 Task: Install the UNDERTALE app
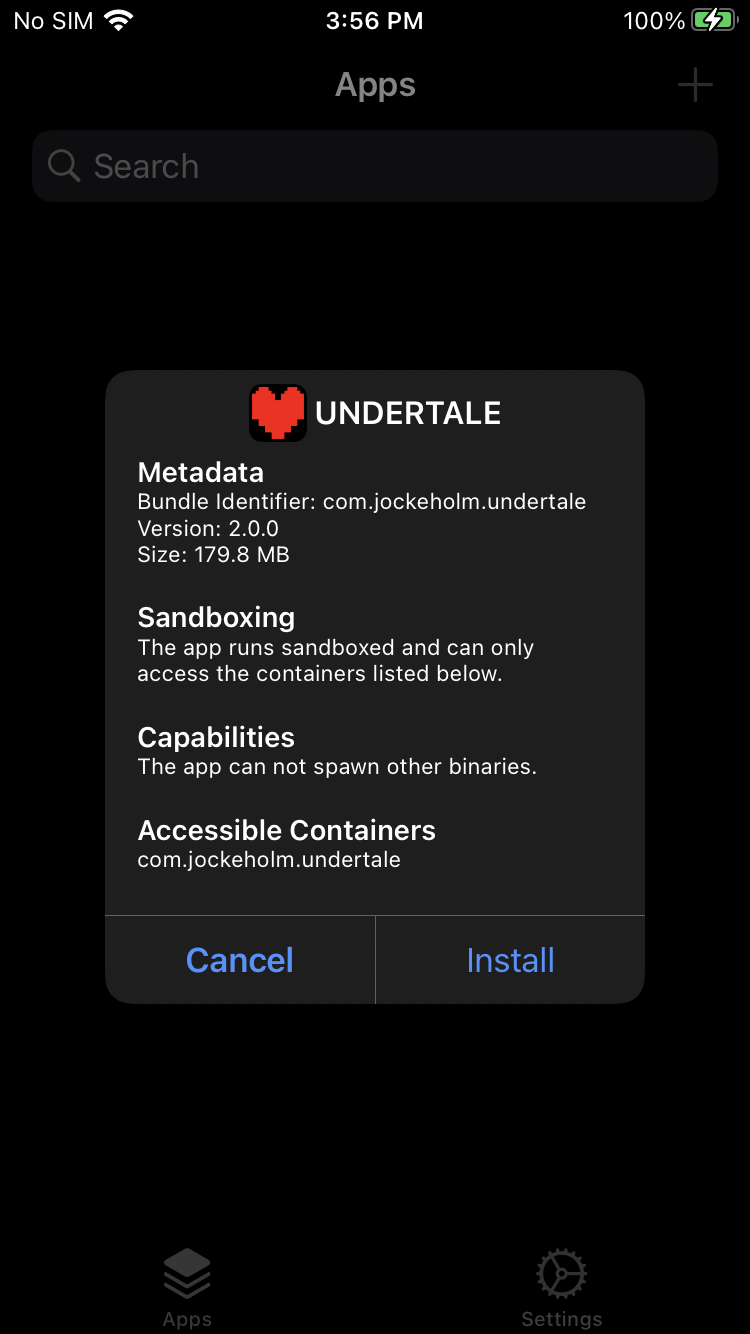pyautogui.click(x=510, y=960)
